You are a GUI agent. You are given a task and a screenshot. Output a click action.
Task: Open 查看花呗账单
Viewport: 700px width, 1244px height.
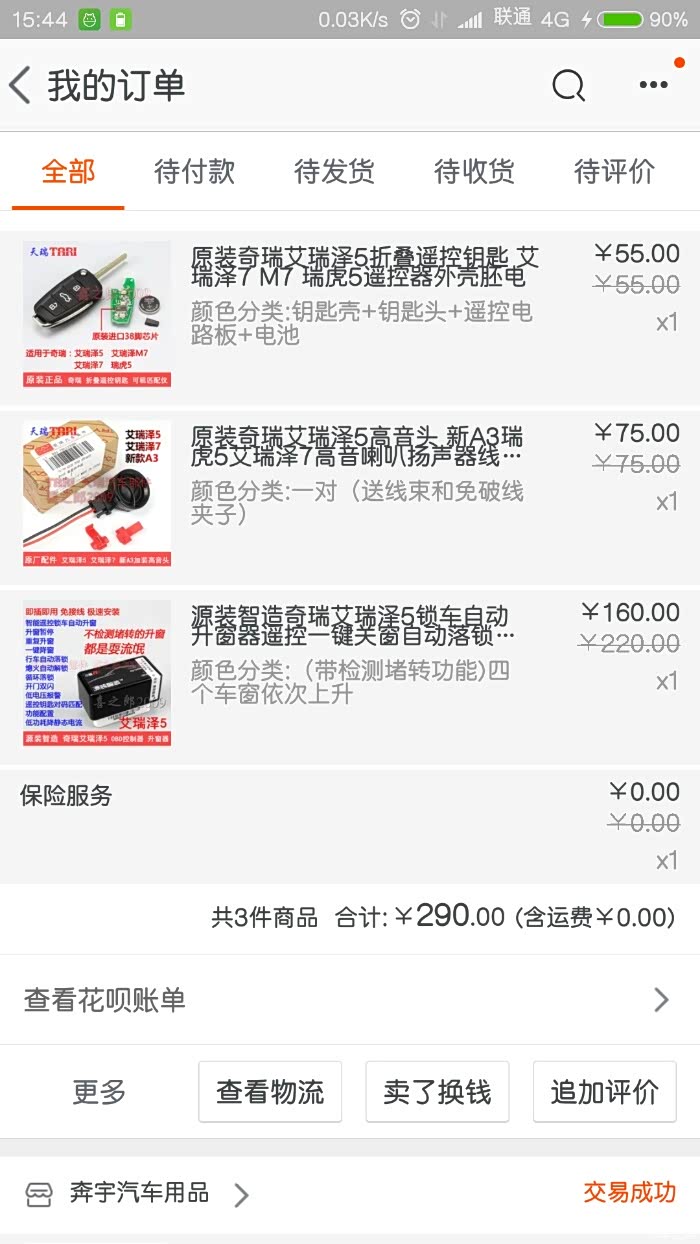(350, 1000)
